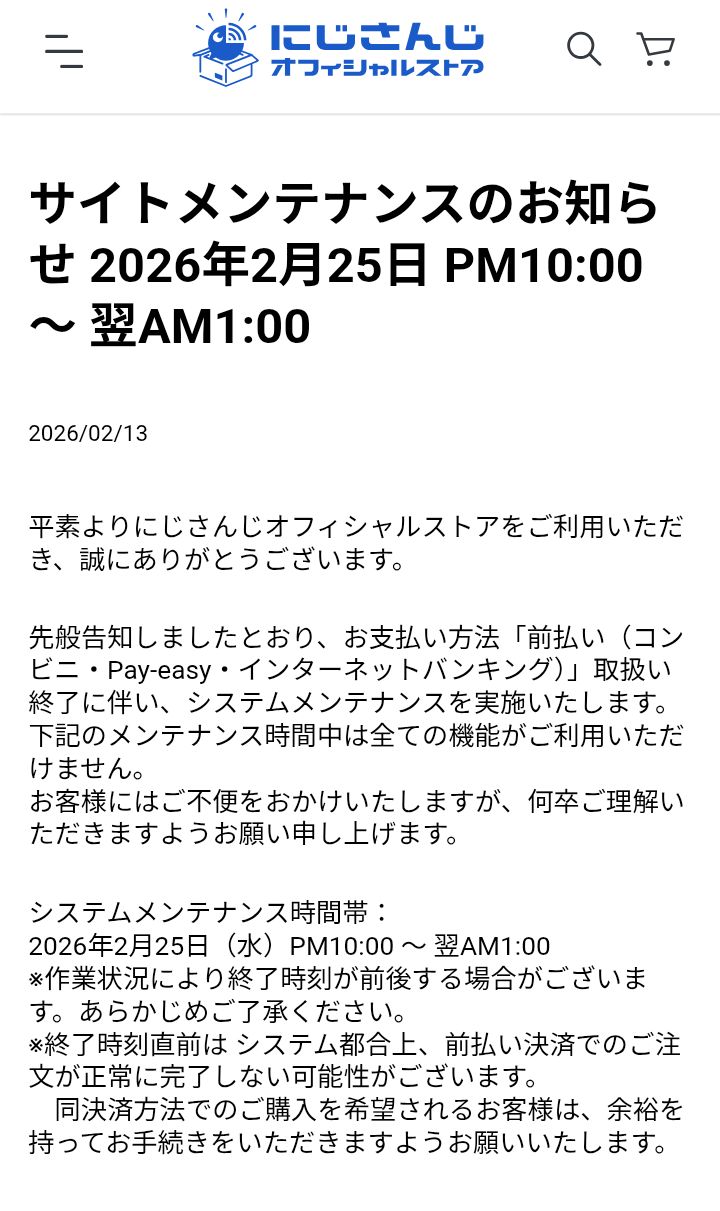View the shopping cart
This screenshot has height=1211, width=720.
pyautogui.click(x=656, y=49)
